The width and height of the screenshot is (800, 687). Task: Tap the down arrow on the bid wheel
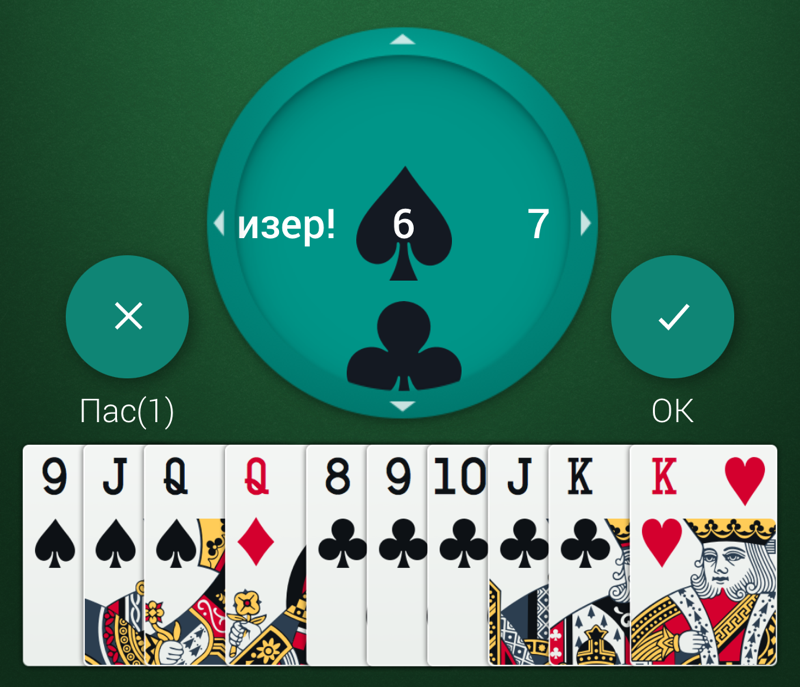[x=401, y=406]
